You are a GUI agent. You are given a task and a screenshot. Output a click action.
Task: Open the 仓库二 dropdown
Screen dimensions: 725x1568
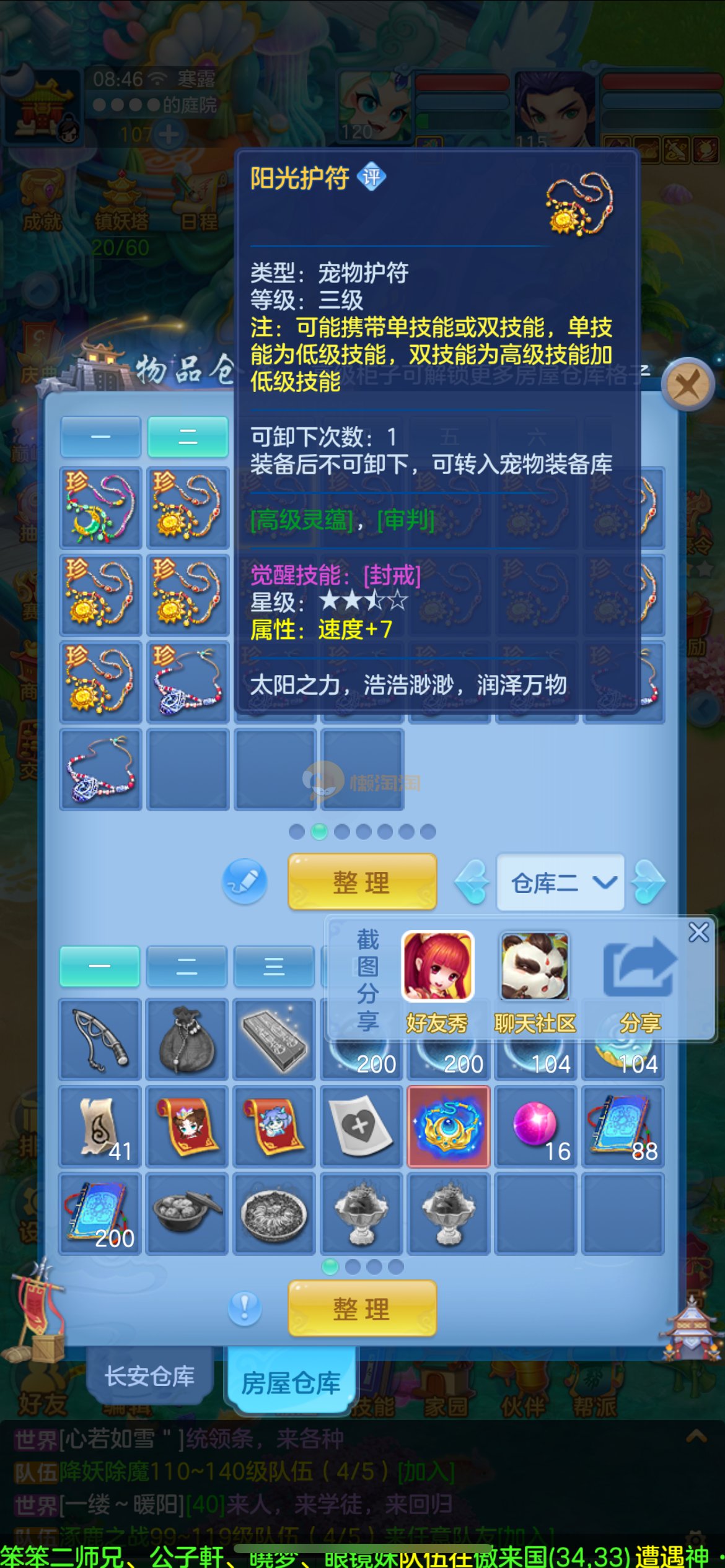click(x=560, y=882)
